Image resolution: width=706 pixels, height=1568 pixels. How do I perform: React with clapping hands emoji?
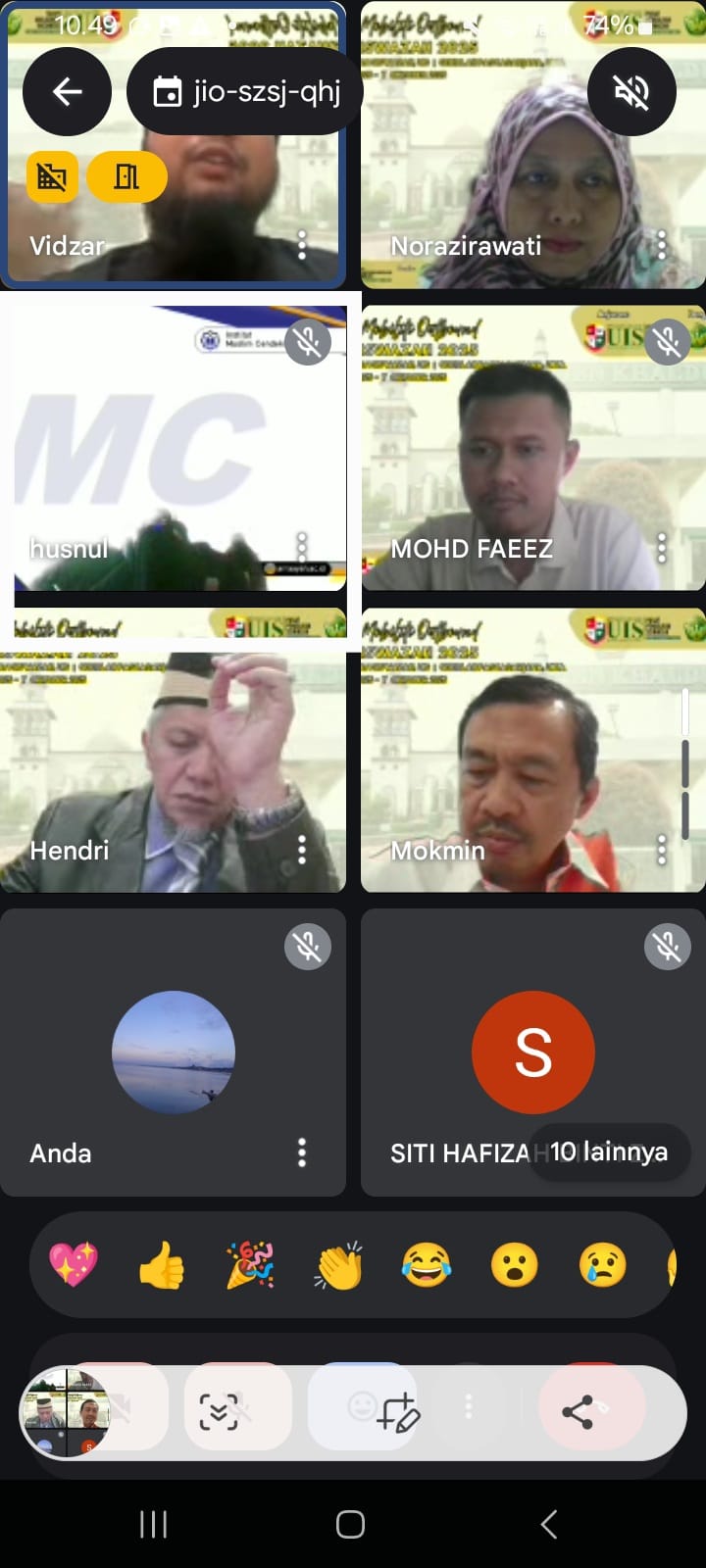[x=338, y=1264]
